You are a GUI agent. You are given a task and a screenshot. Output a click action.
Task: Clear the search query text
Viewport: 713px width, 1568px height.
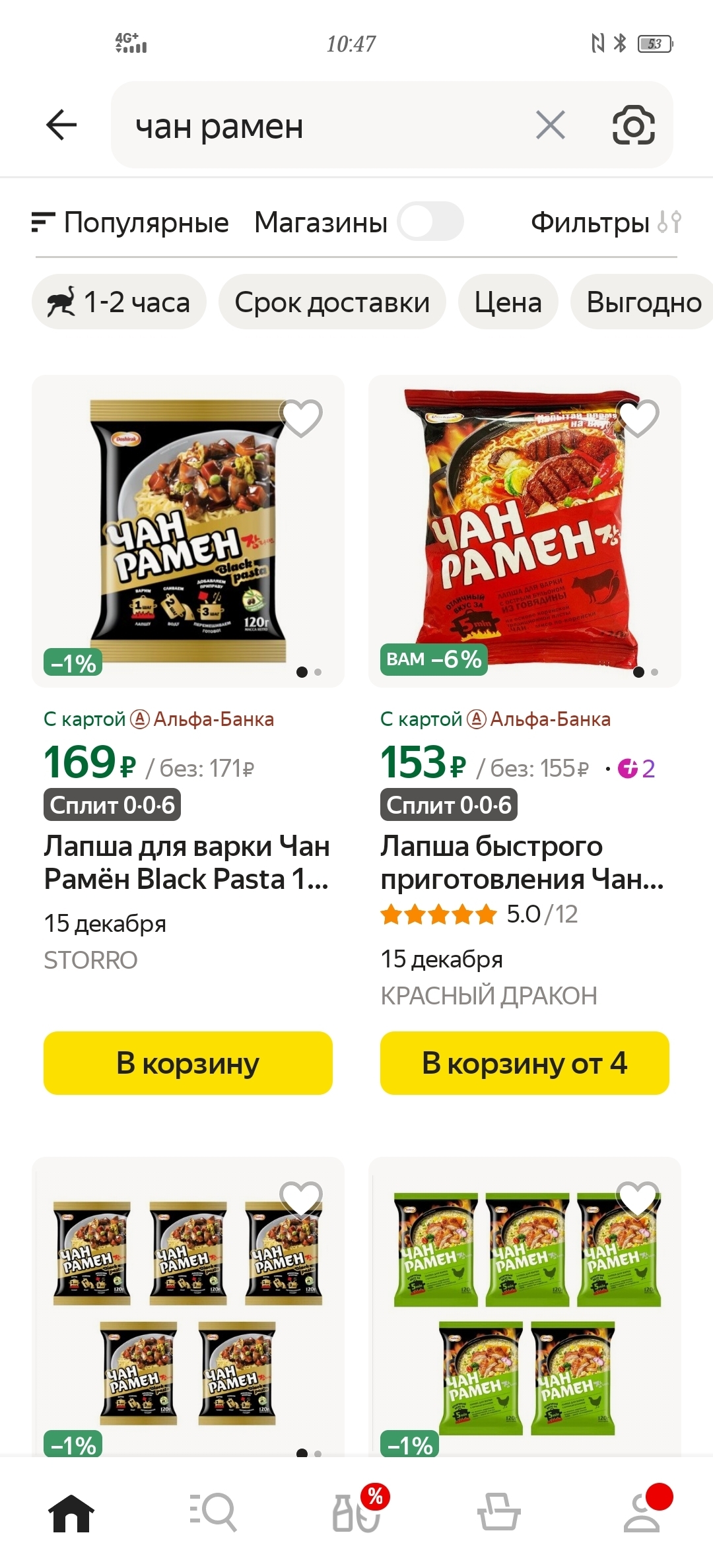tap(550, 125)
